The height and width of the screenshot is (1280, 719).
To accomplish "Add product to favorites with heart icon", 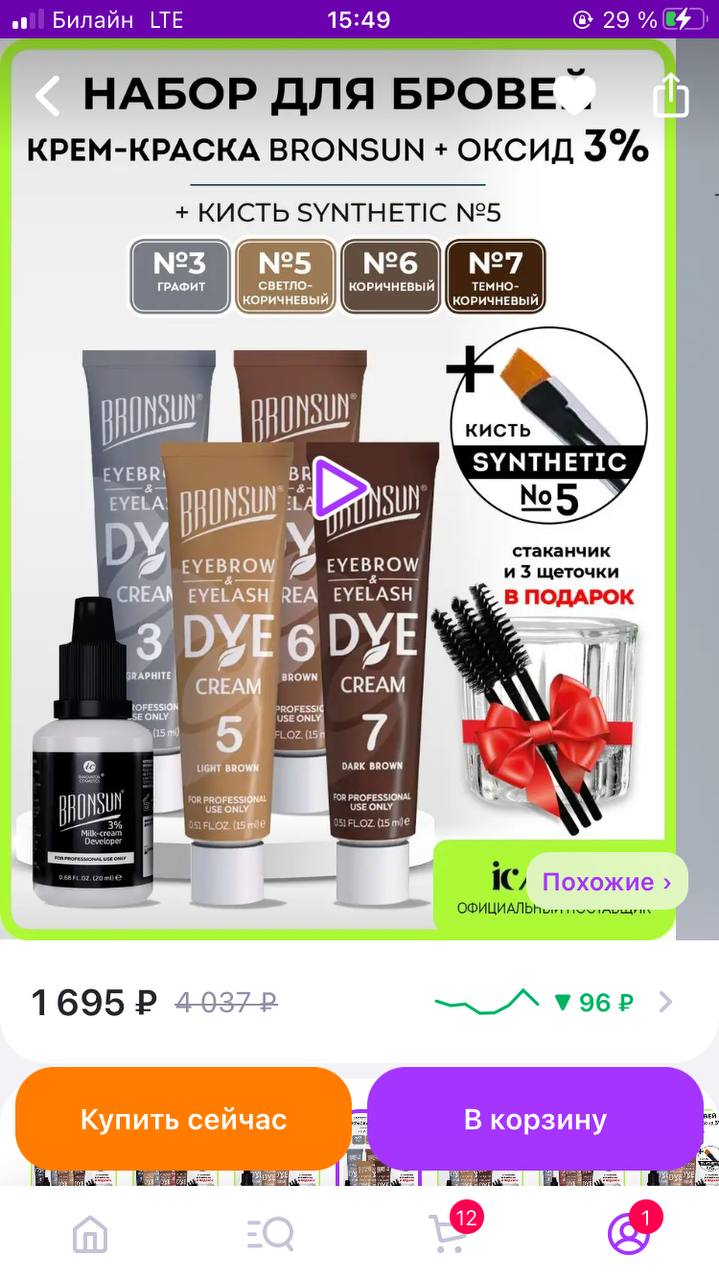I will point(577,95).
